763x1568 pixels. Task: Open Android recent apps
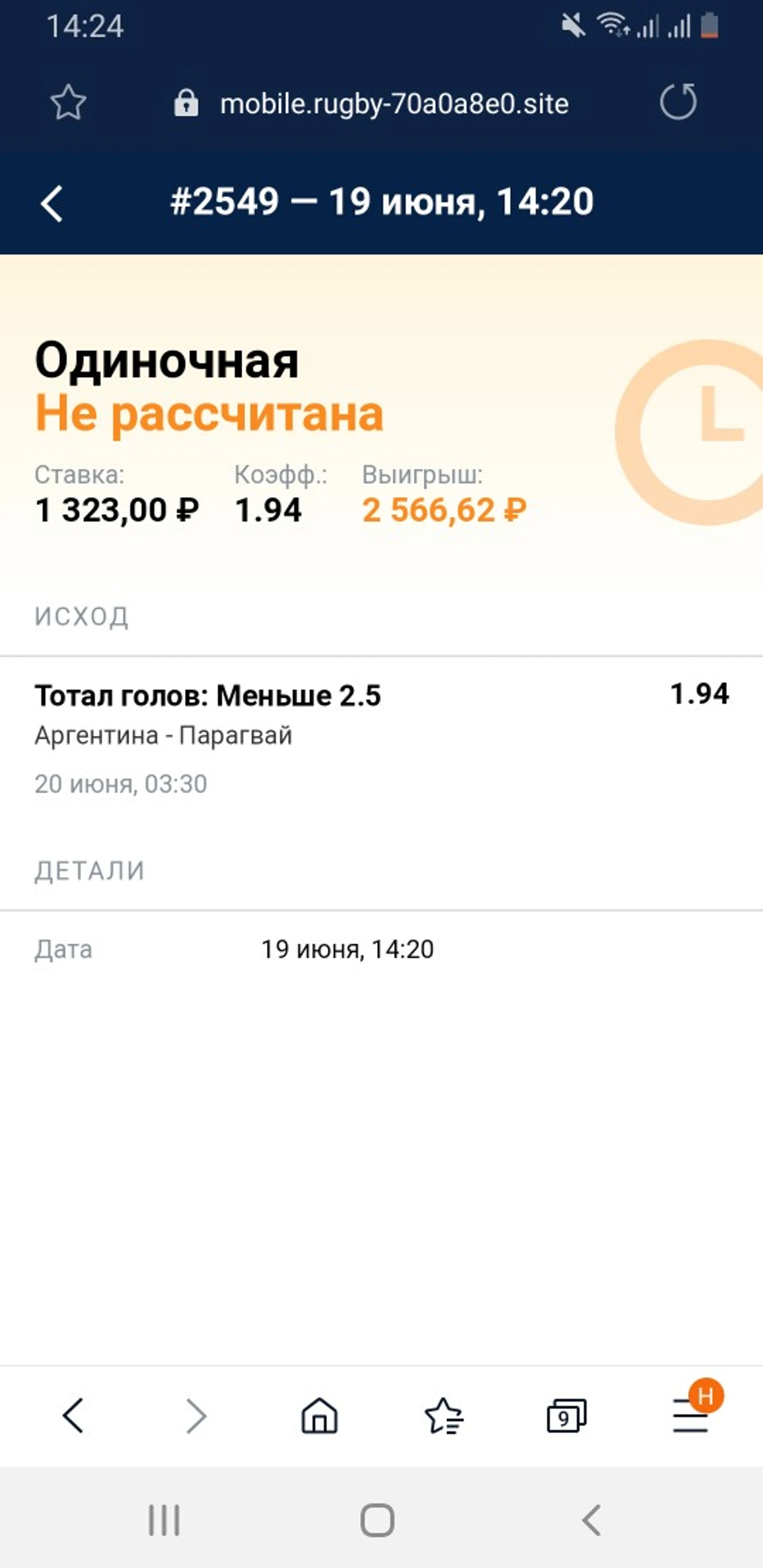click(x=164, y=1520)
